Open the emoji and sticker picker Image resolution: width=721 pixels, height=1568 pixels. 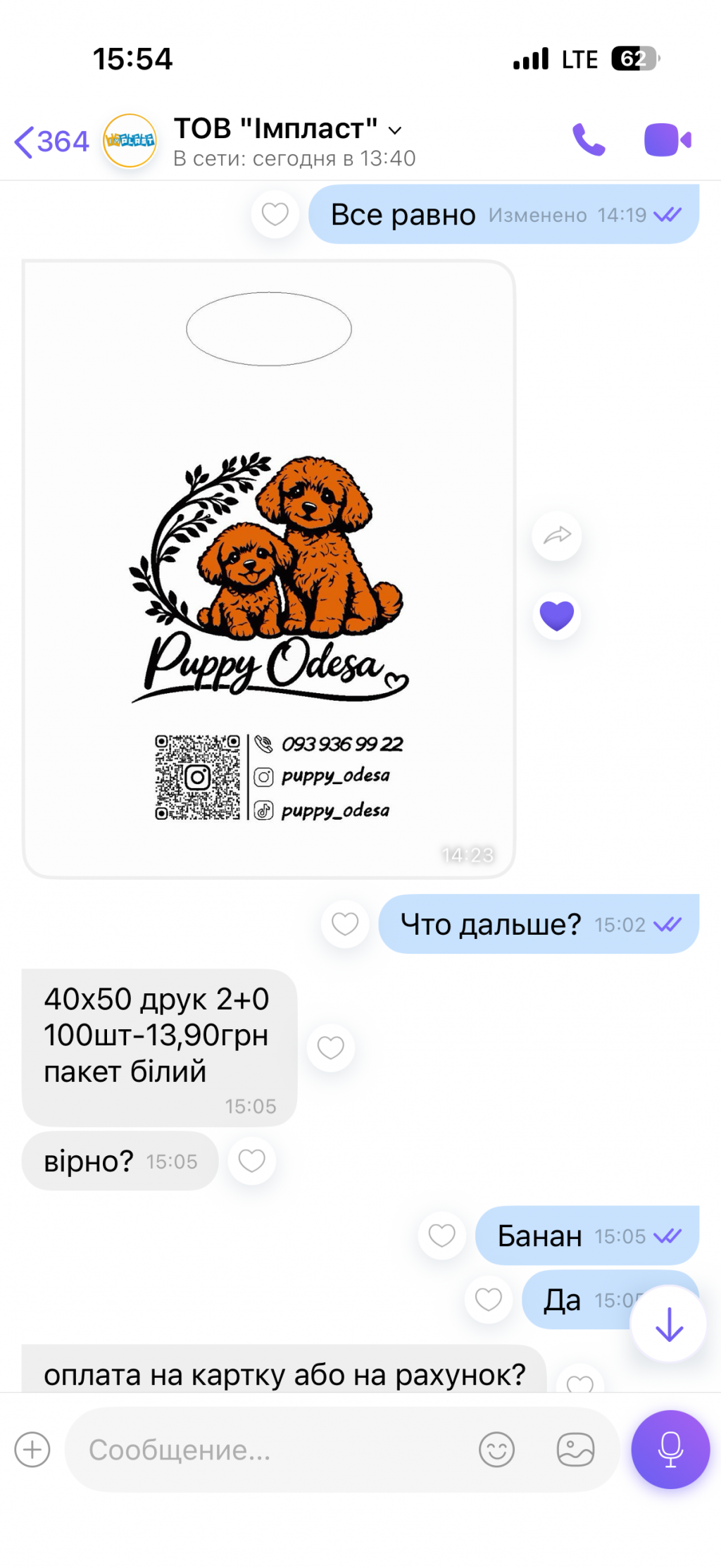coord(496,1450)
